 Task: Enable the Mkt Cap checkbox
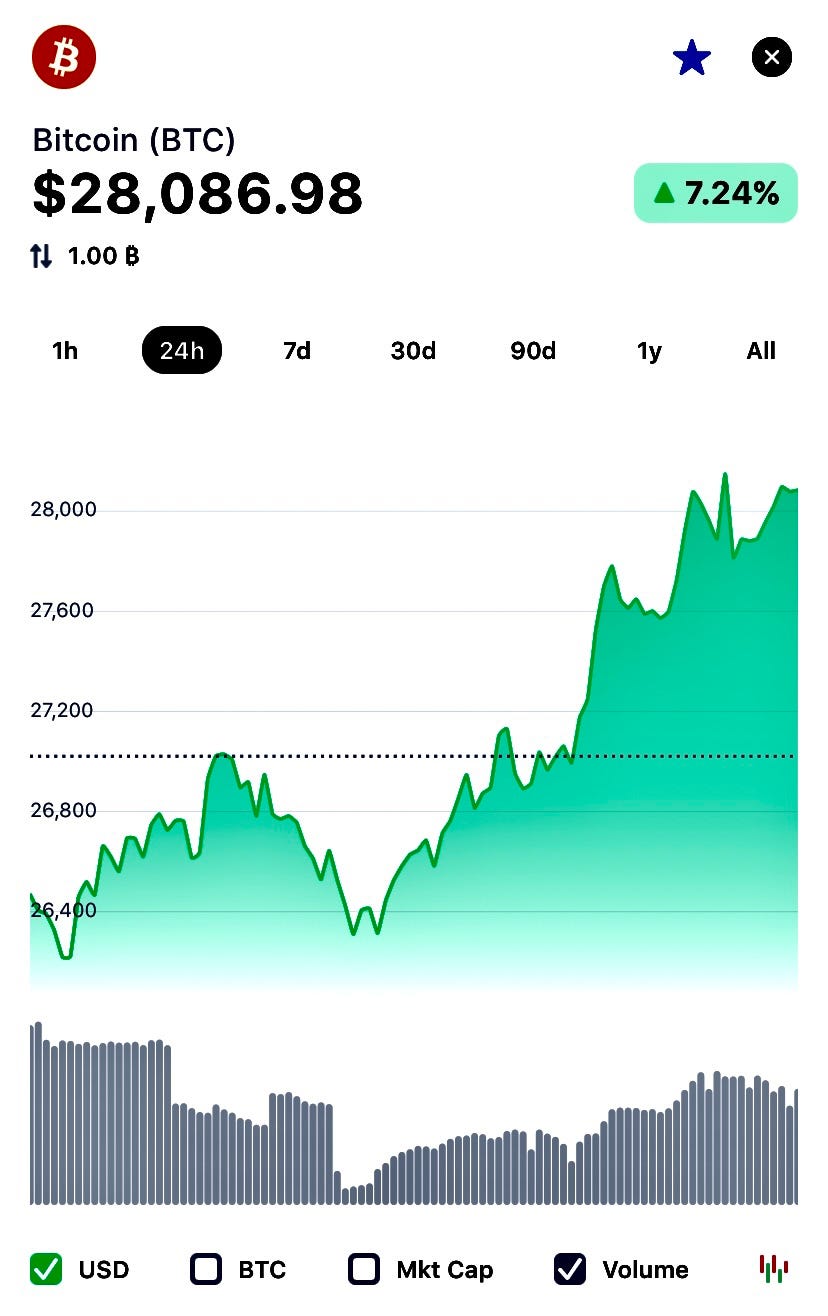362,1268
